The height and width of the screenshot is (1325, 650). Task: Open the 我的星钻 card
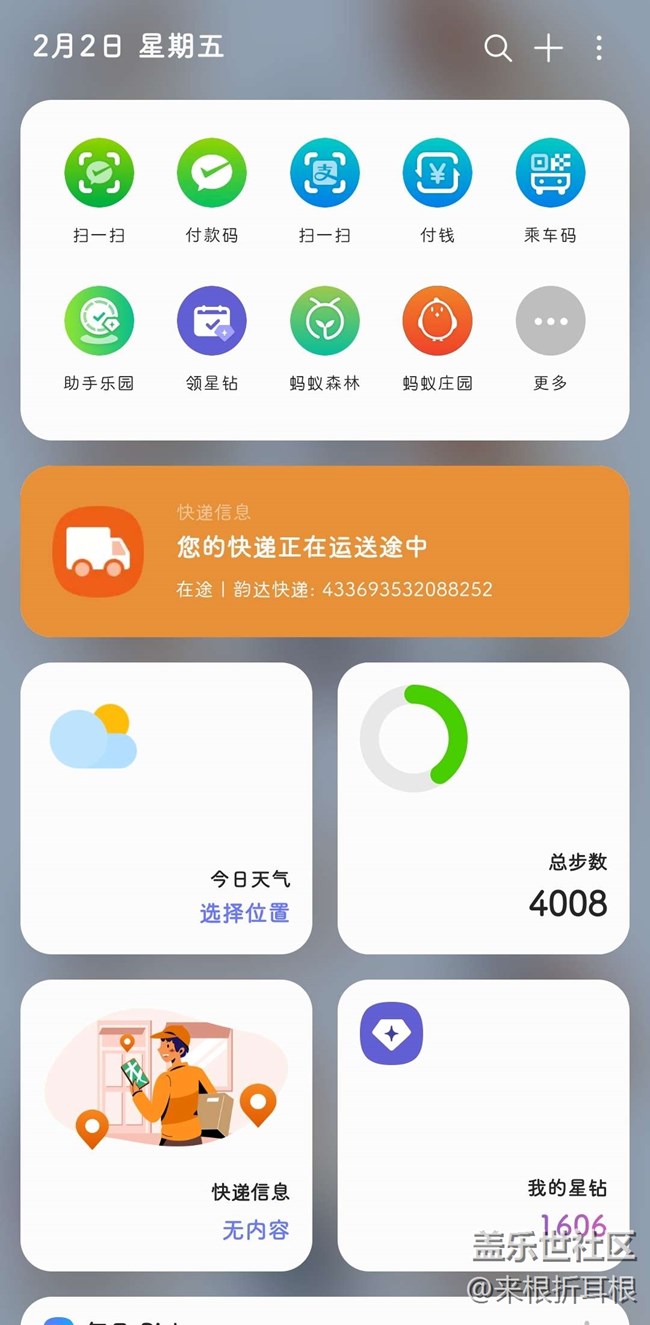[483, 1125]
